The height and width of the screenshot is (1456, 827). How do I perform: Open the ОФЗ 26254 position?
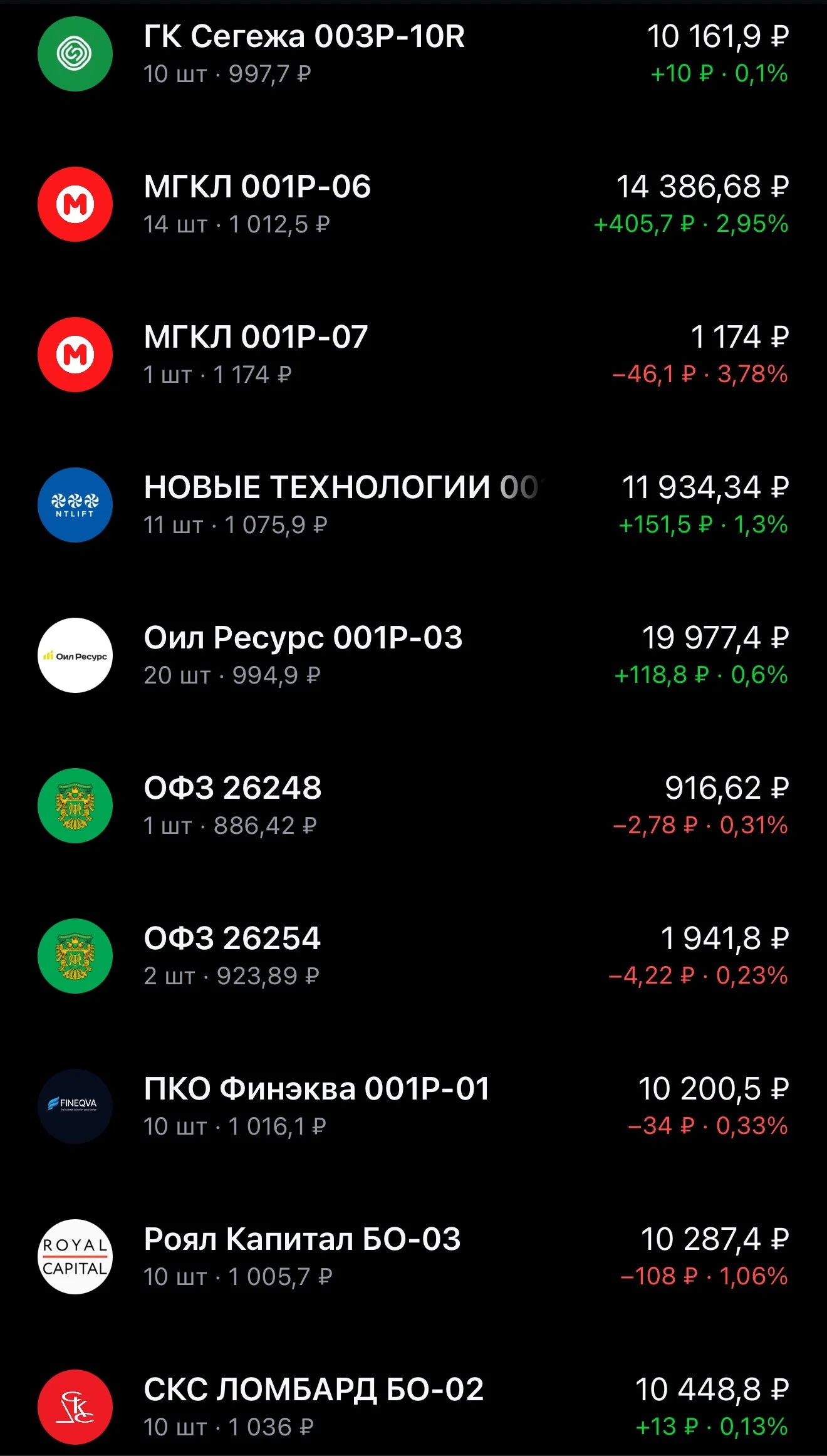coord(413,956)
